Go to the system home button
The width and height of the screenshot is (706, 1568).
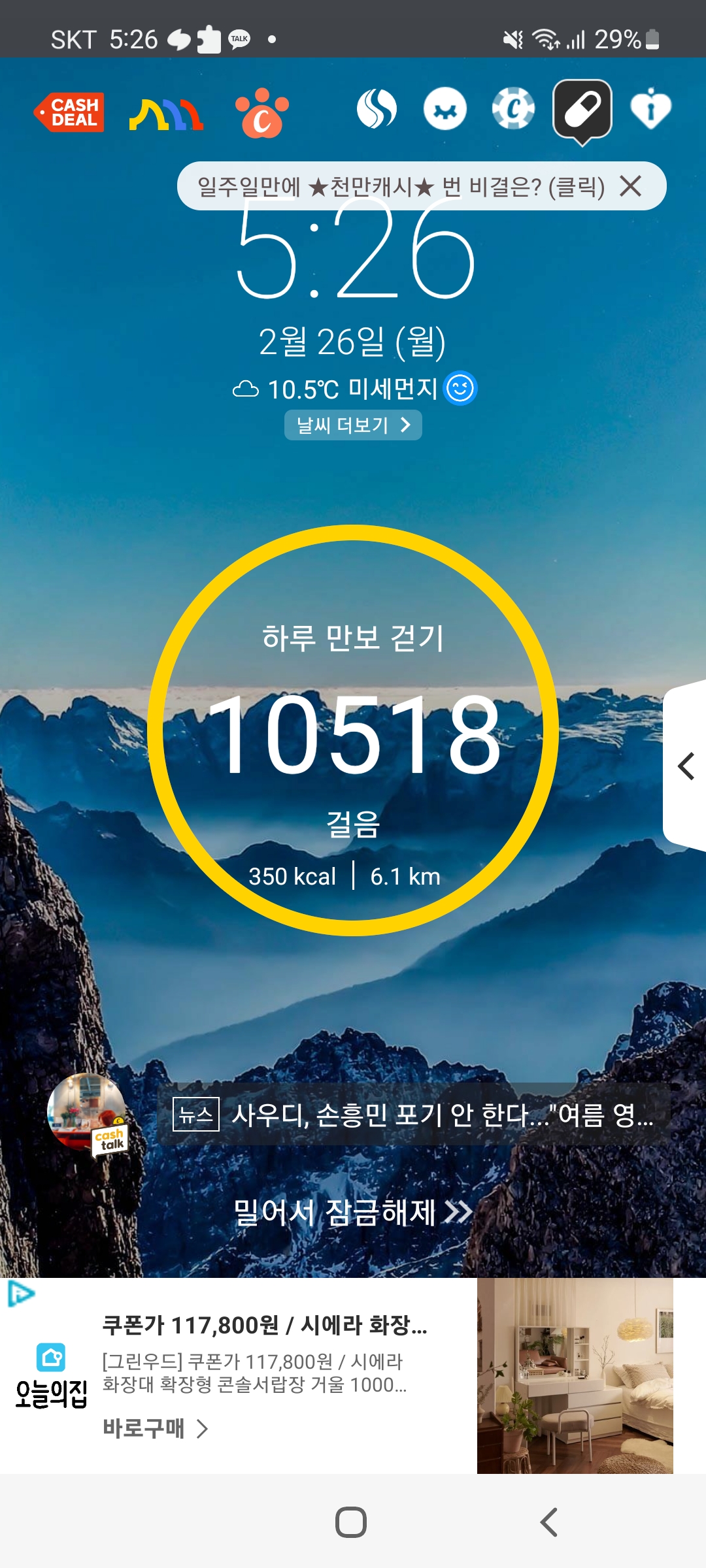click(351, 1522)
